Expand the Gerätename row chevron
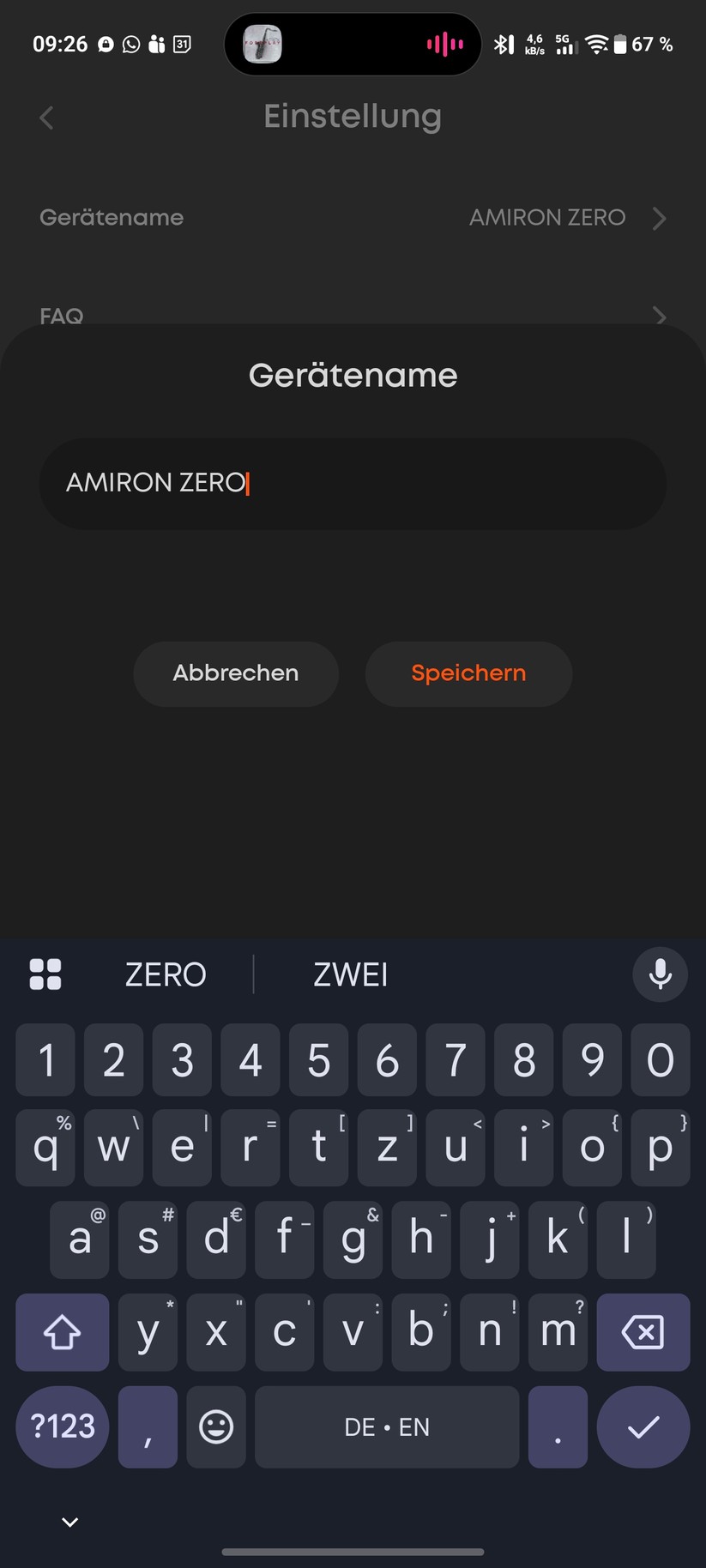This screenshot has width=706, height=1568. (x=659, y=218)
